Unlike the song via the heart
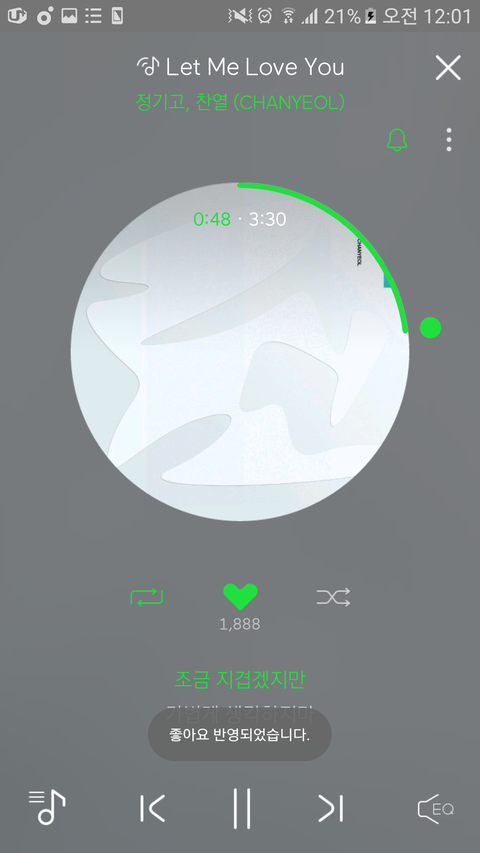This screenshot has height=853, width=480. 240,597
